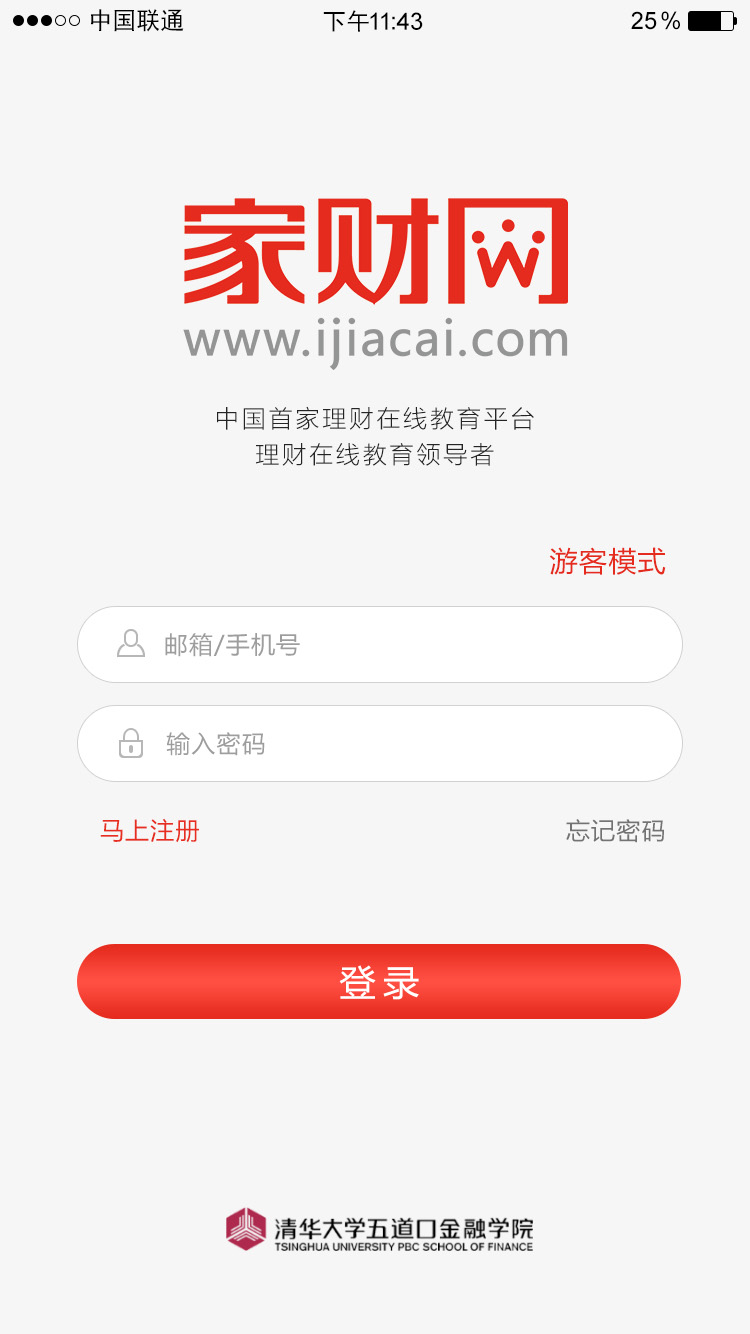Click the person icon in email field
Screen dimensions: 750x1334
129,644
